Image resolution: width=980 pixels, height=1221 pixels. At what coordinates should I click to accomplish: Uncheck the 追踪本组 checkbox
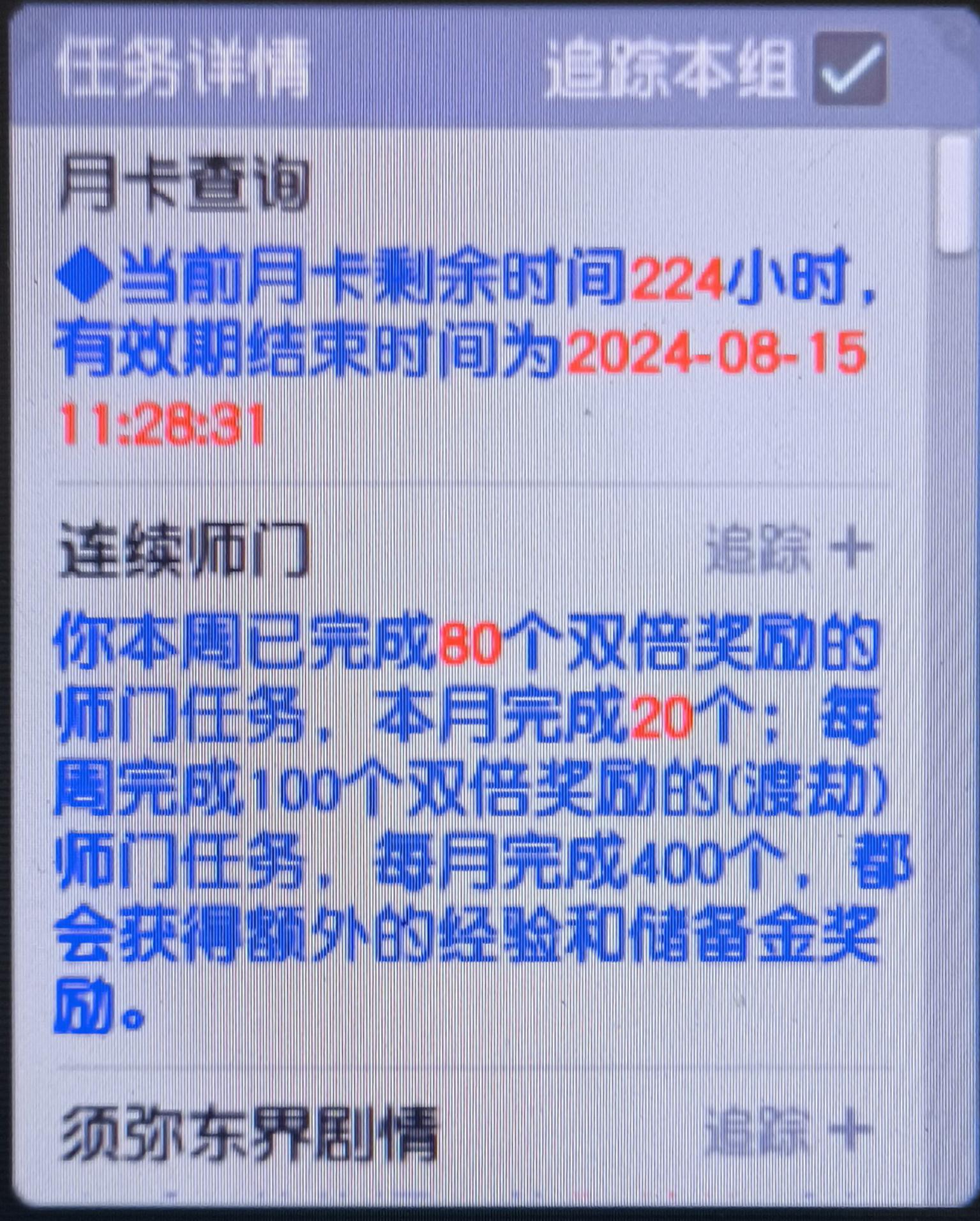click(x=850, y=68)
